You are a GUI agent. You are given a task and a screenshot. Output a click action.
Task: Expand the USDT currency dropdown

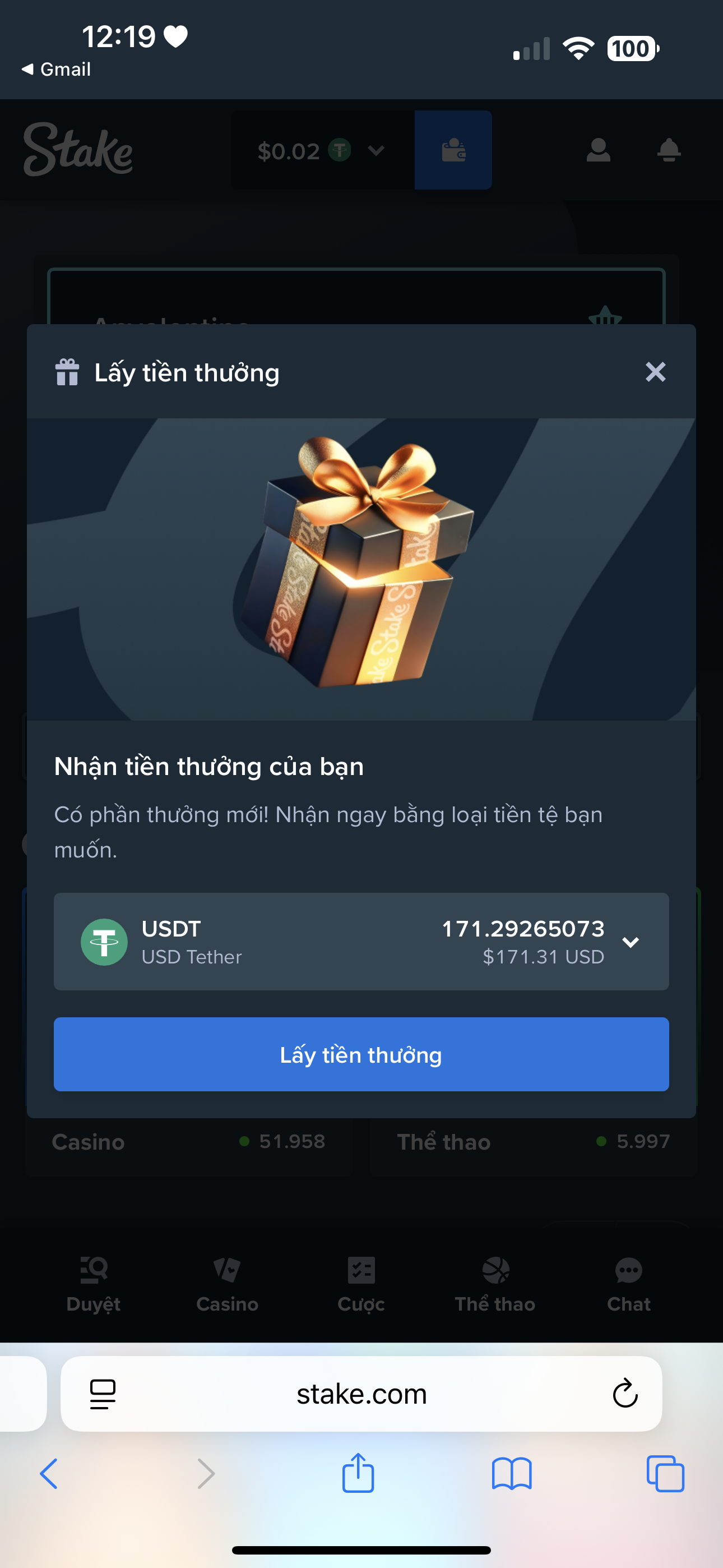tap(631, 942)
